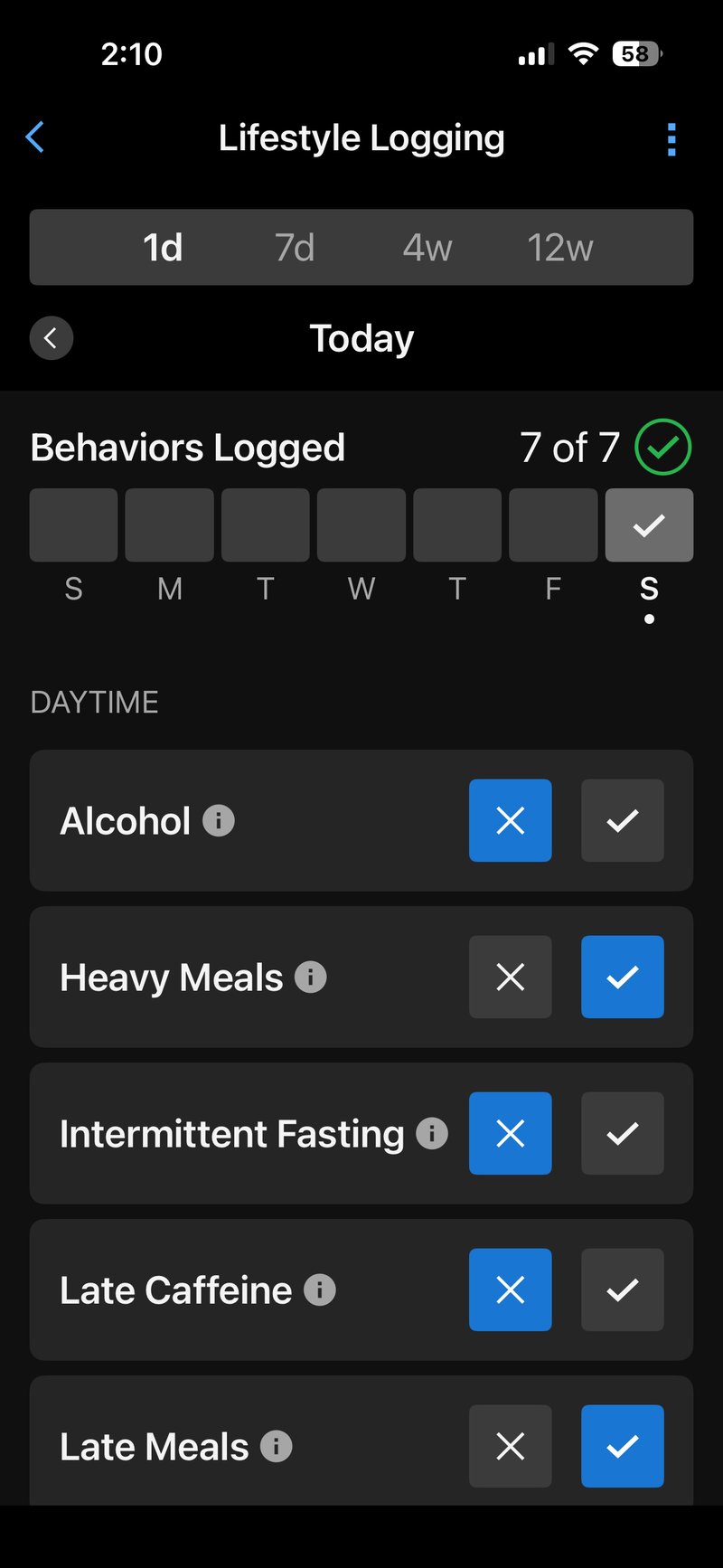Viewport: 723px width, 1568px height.
Task: Mark Heavy Meals as no with the X
Action: 510,978
